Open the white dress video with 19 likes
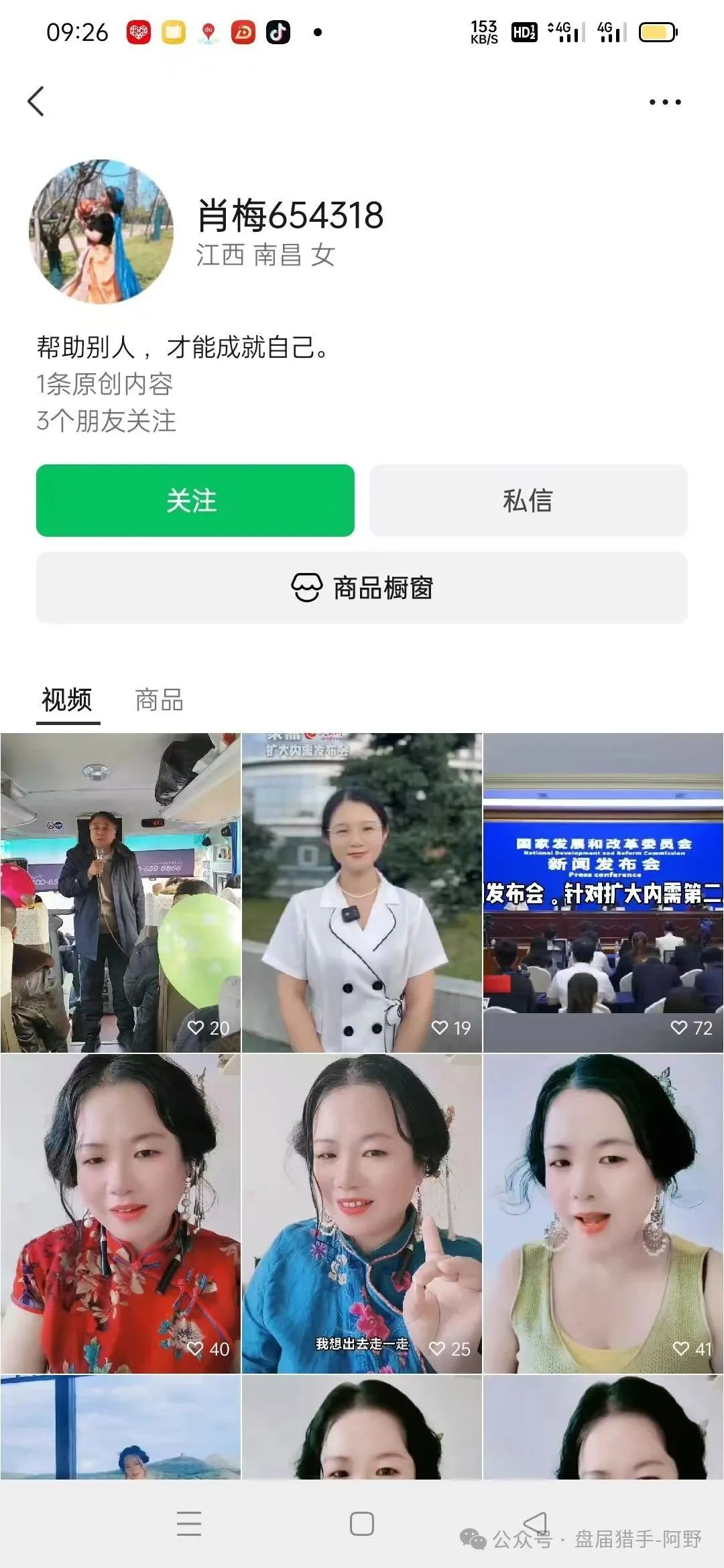724x1568 pixels. point(362,893)
